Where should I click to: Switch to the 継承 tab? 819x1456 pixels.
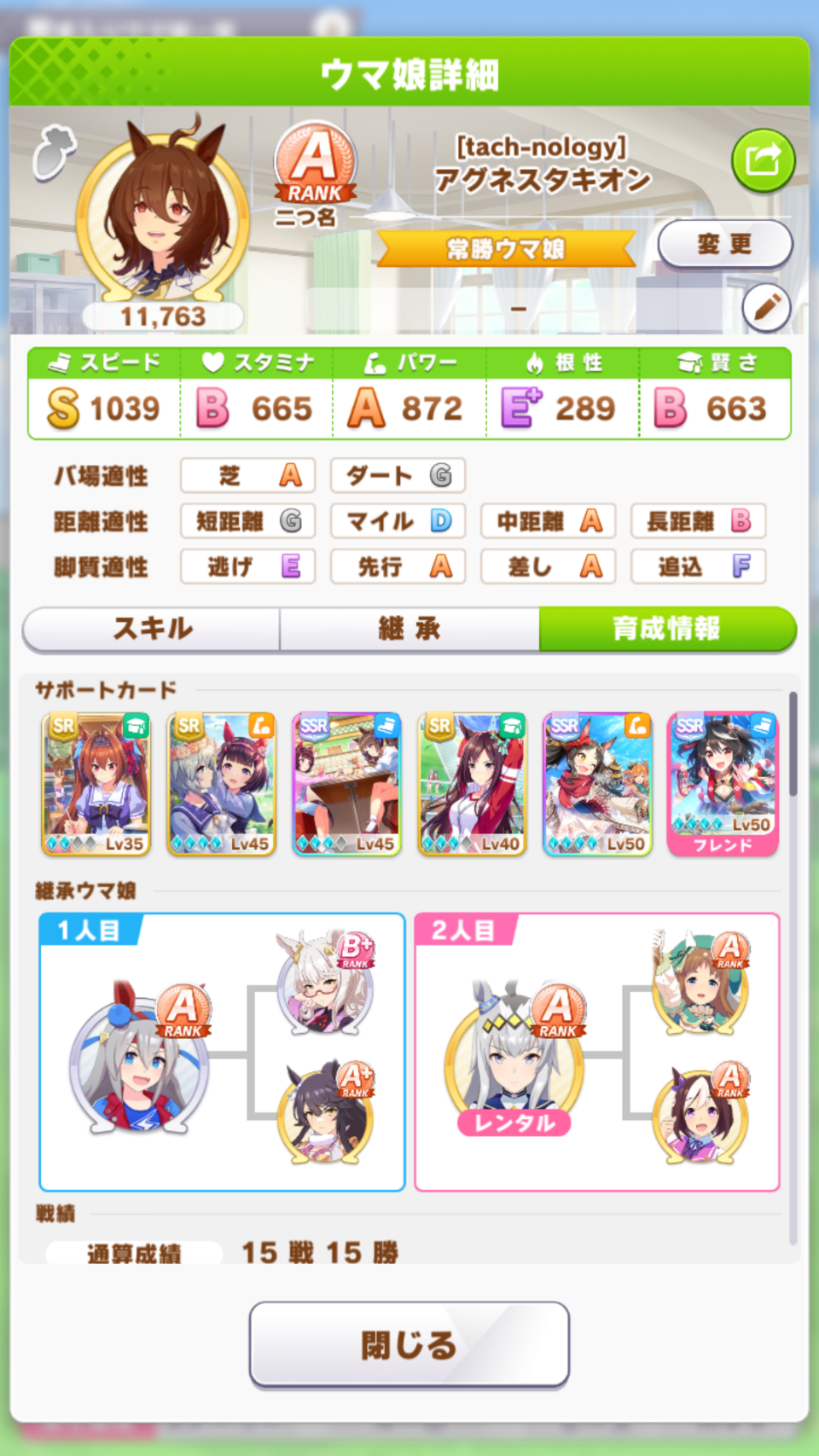point(409,629)
